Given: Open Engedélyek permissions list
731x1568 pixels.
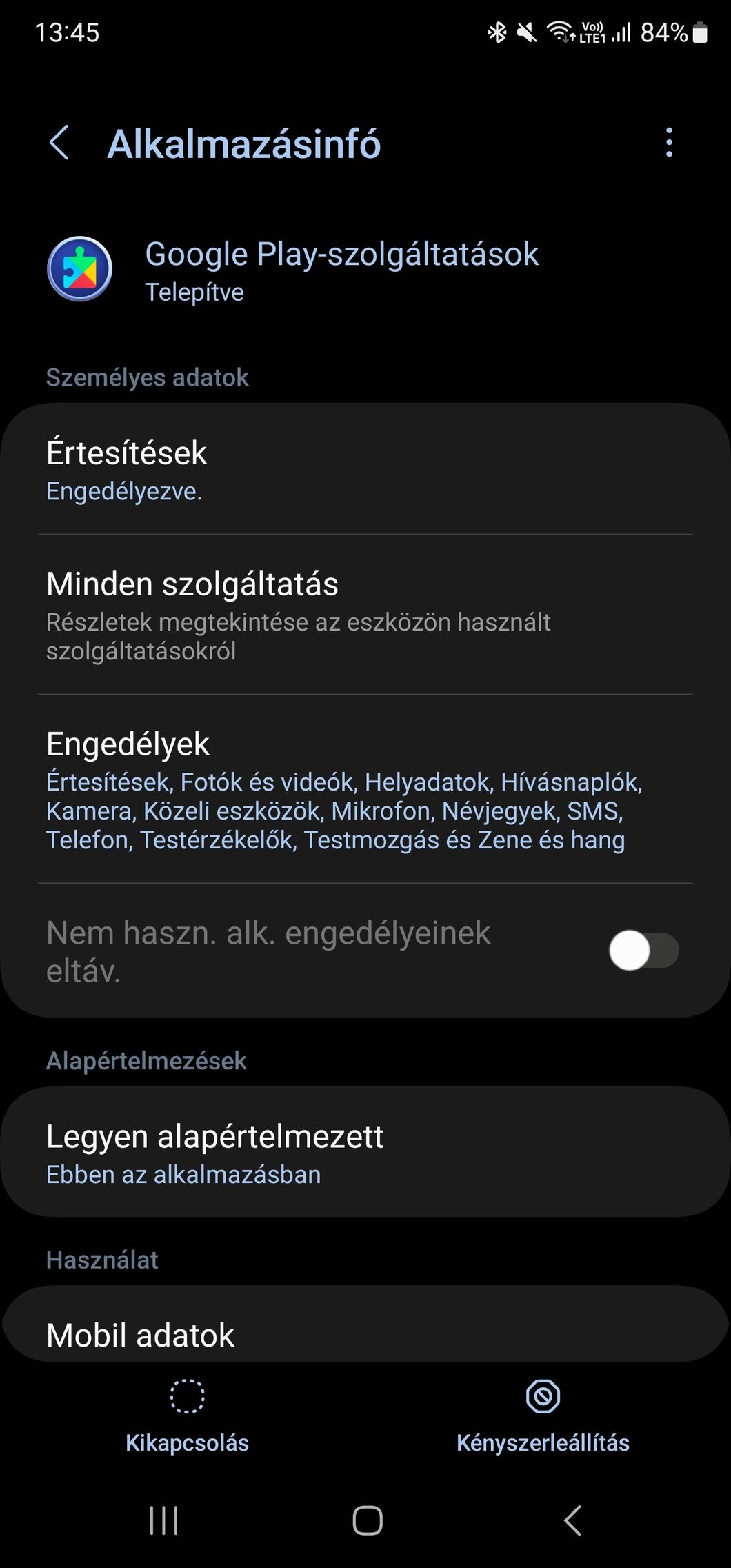Looking at the screenshot, I should click(x=365, y=790).
